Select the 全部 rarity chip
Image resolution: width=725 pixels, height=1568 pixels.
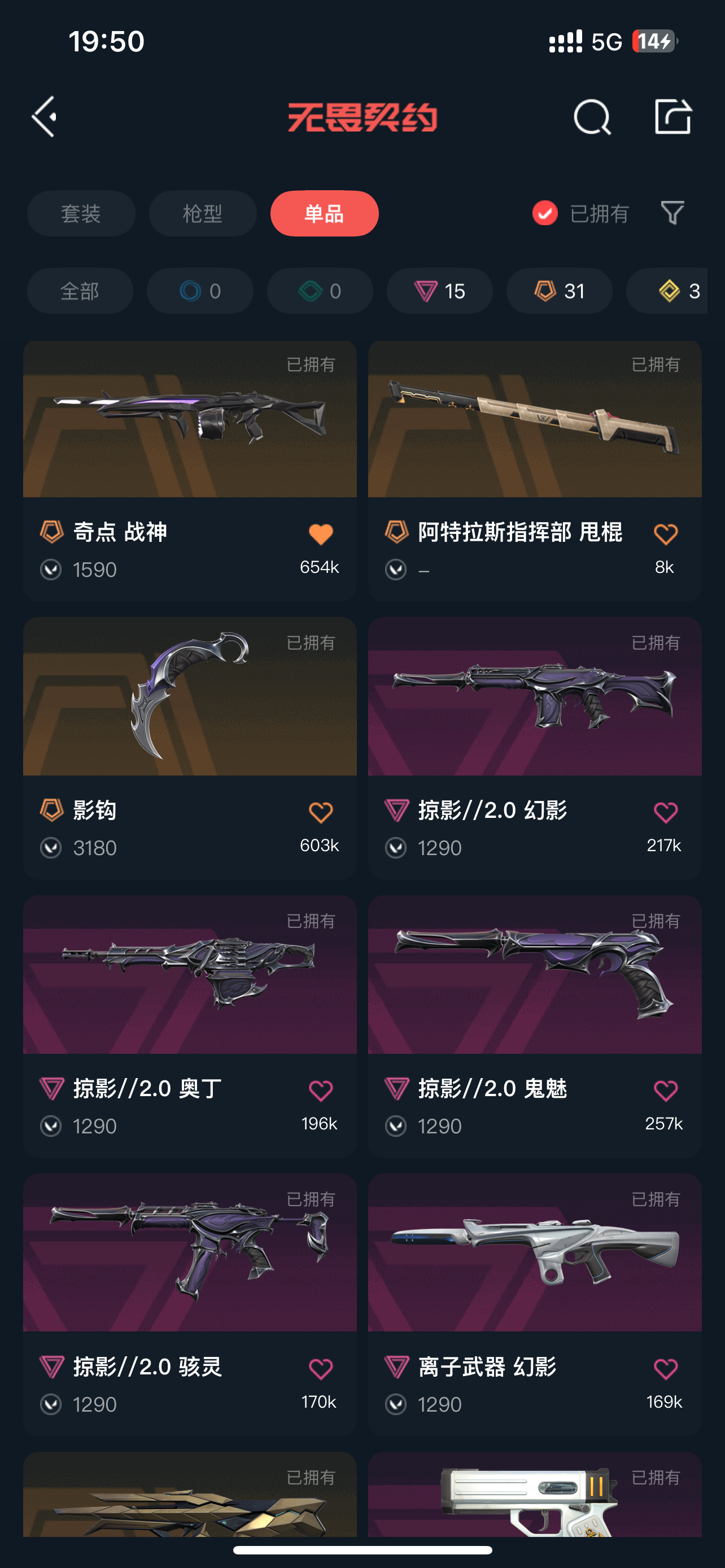[80, 291]
